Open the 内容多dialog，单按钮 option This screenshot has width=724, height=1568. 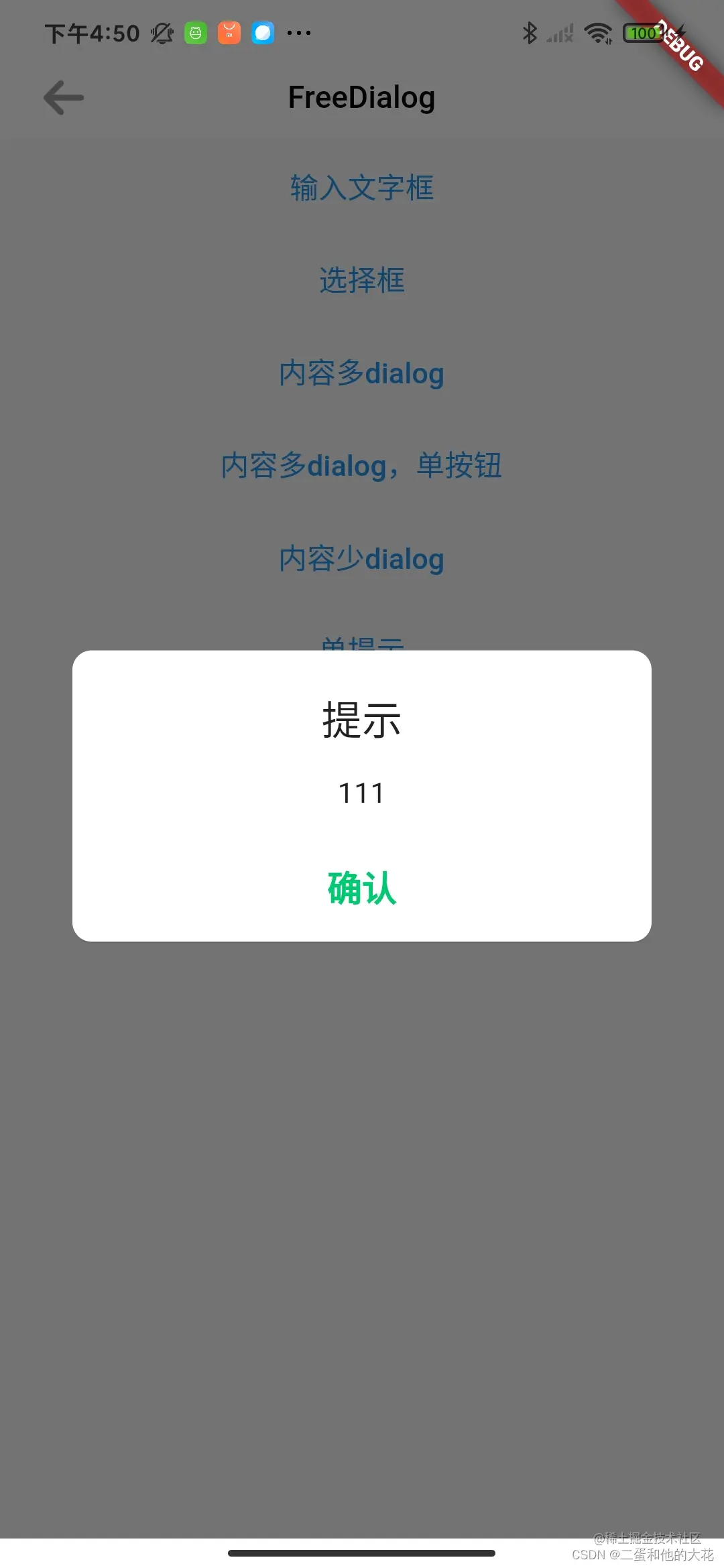coord(361,465)
